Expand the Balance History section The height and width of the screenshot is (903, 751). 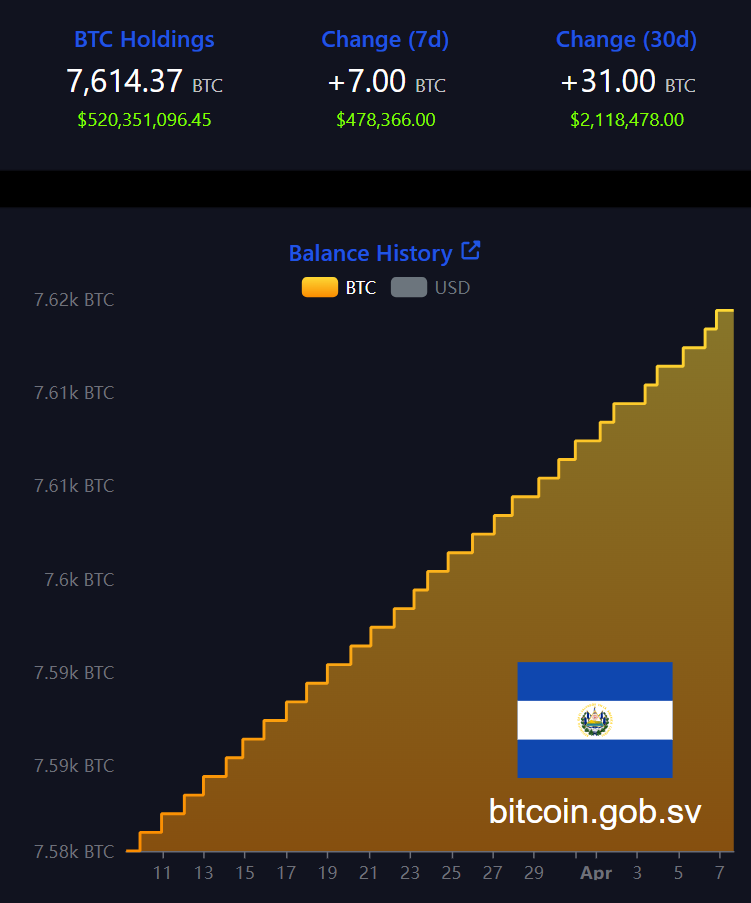click(x=372, y=252)
